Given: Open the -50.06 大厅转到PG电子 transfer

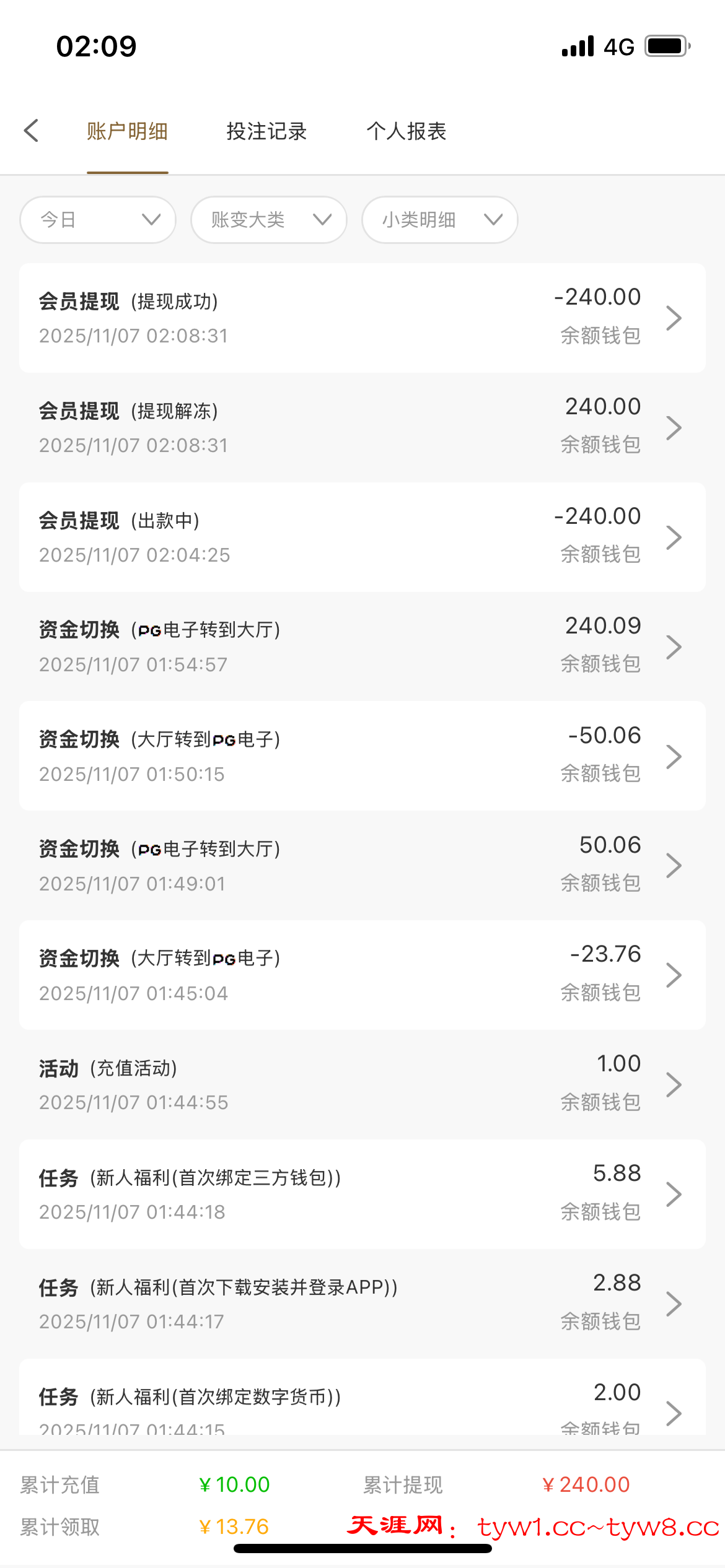Looking at the screenshot, I should click(362, 756).
